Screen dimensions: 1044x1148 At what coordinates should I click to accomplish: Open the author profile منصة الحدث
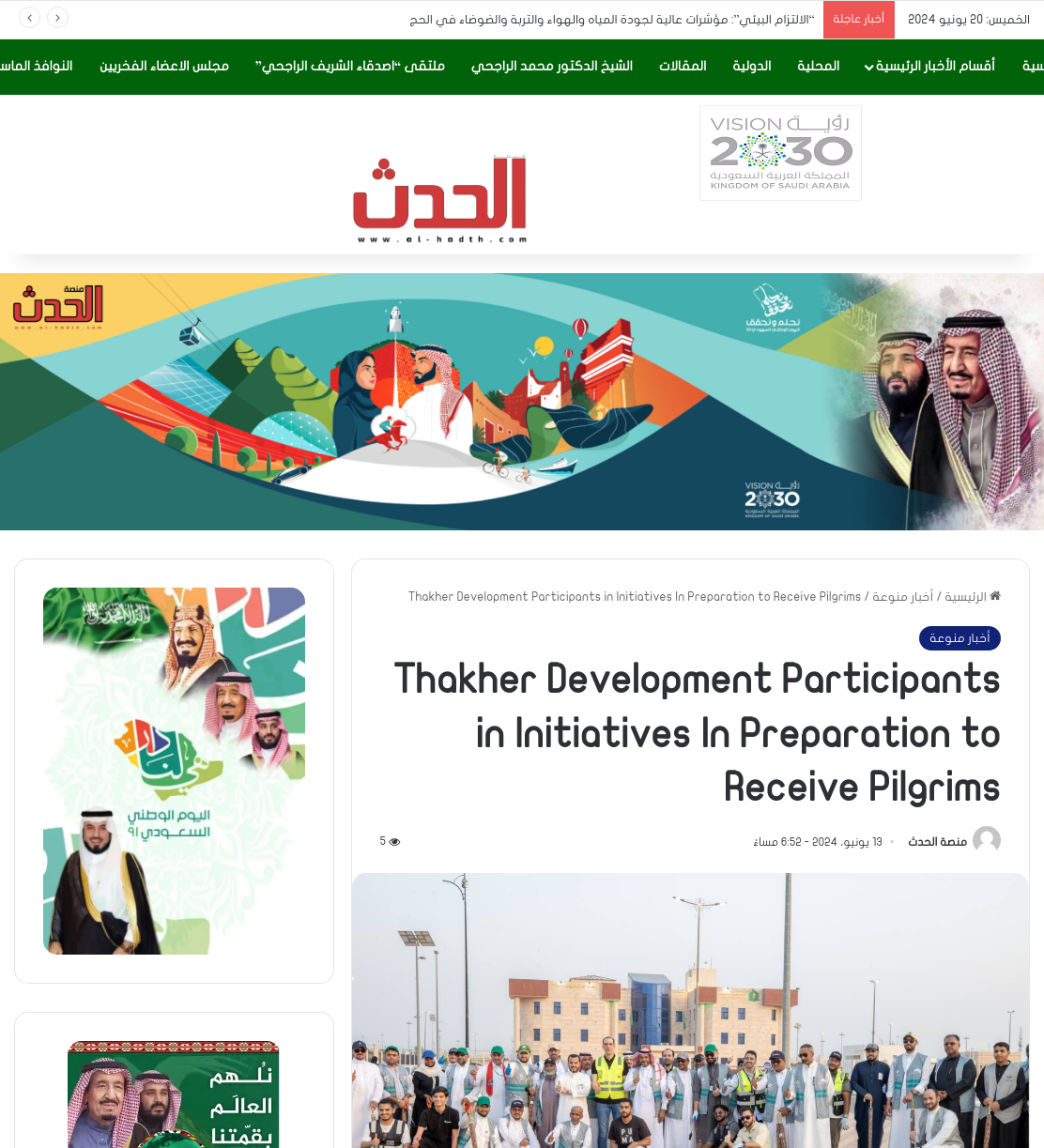938,842
